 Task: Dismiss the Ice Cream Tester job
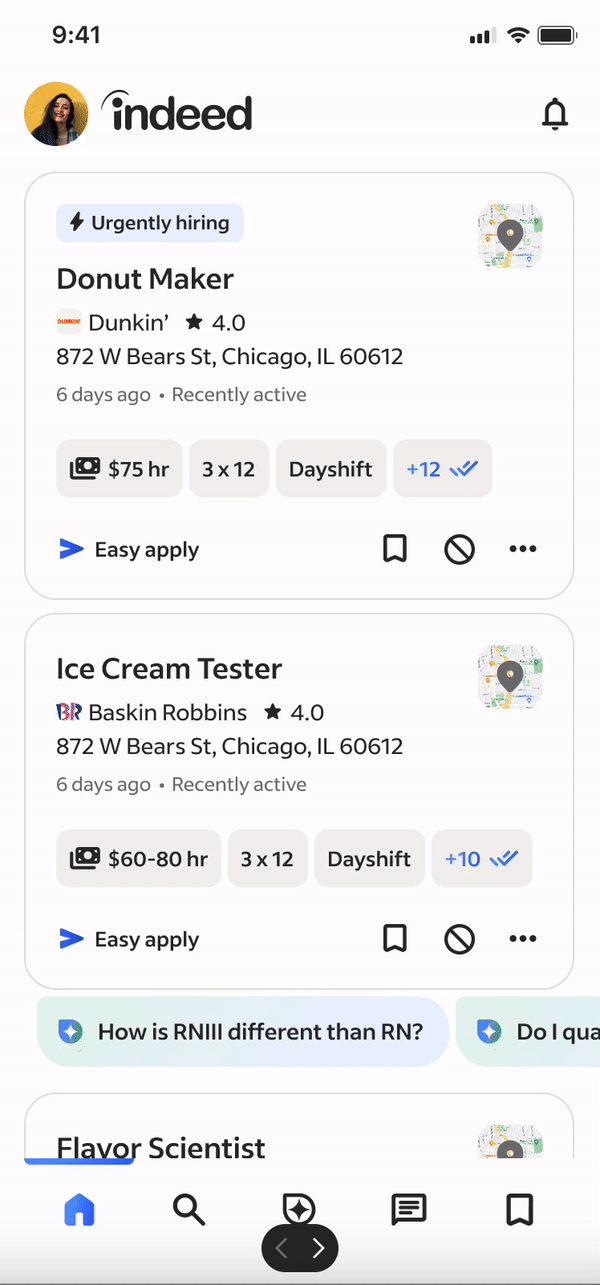coord(459,939)
